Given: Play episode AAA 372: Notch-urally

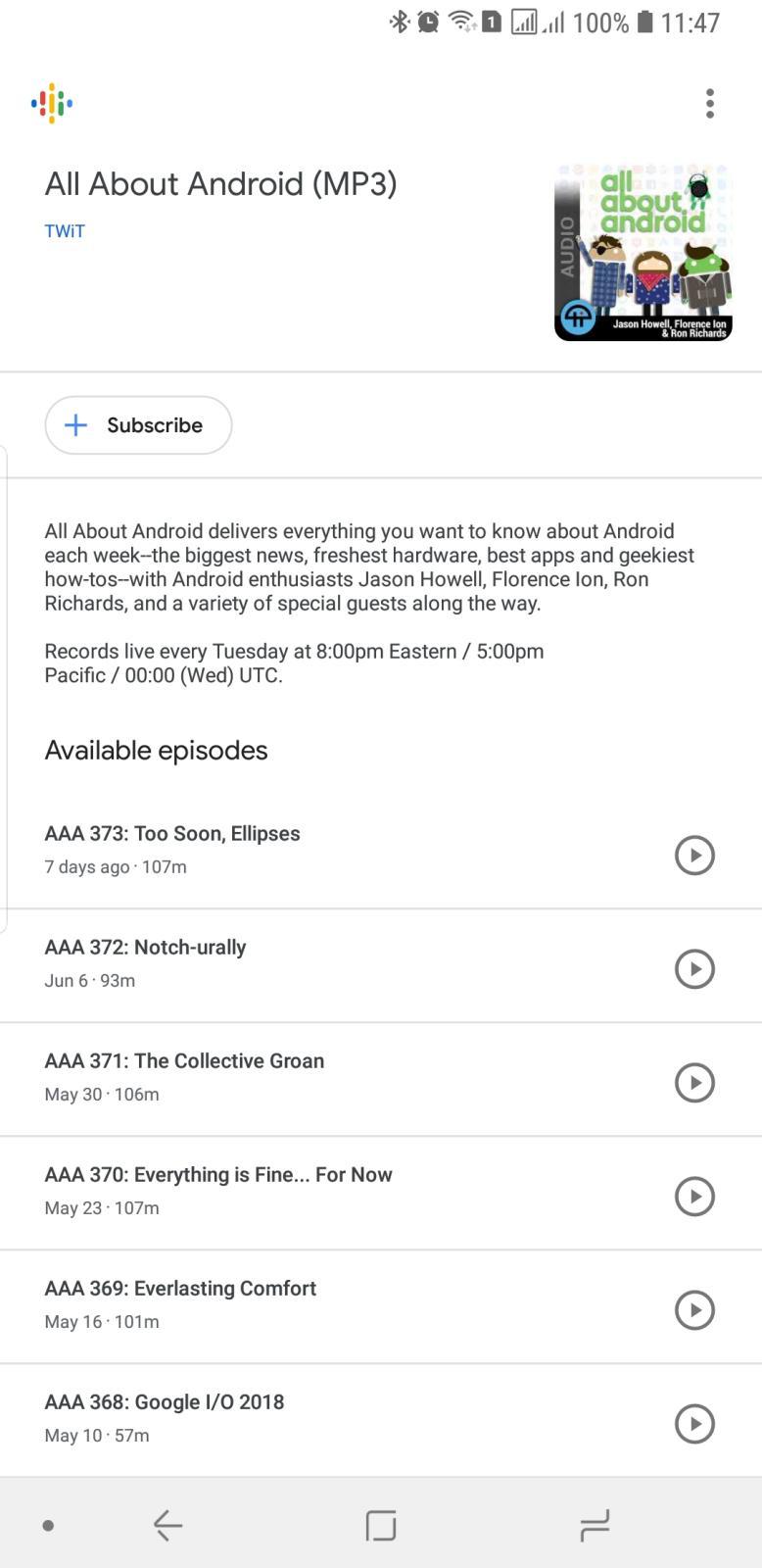Looking at the screenshot, I should (694, 968).
